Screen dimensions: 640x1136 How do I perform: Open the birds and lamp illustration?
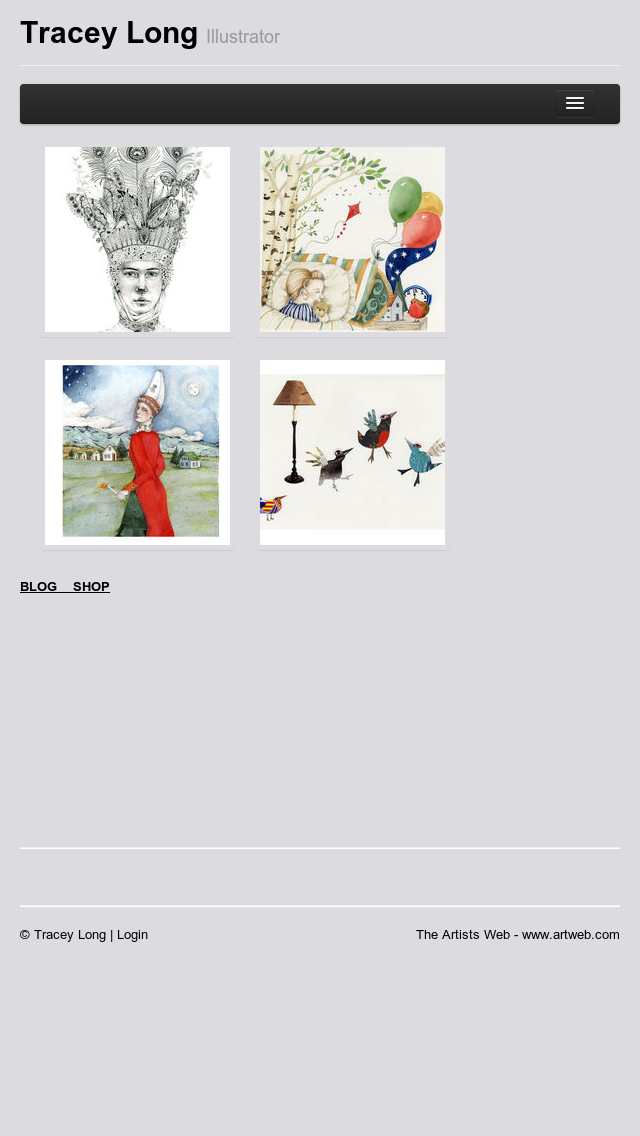coord(352,453)
